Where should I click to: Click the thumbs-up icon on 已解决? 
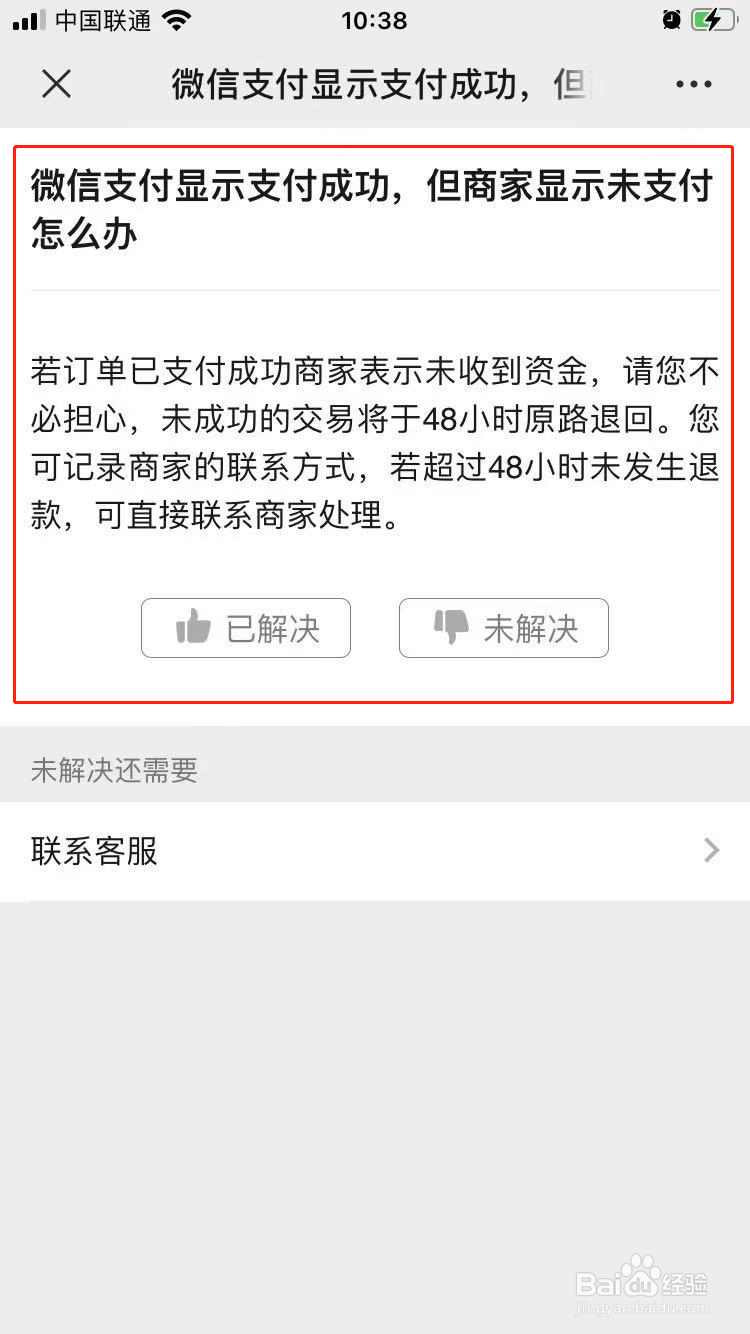tap(194, 627)
